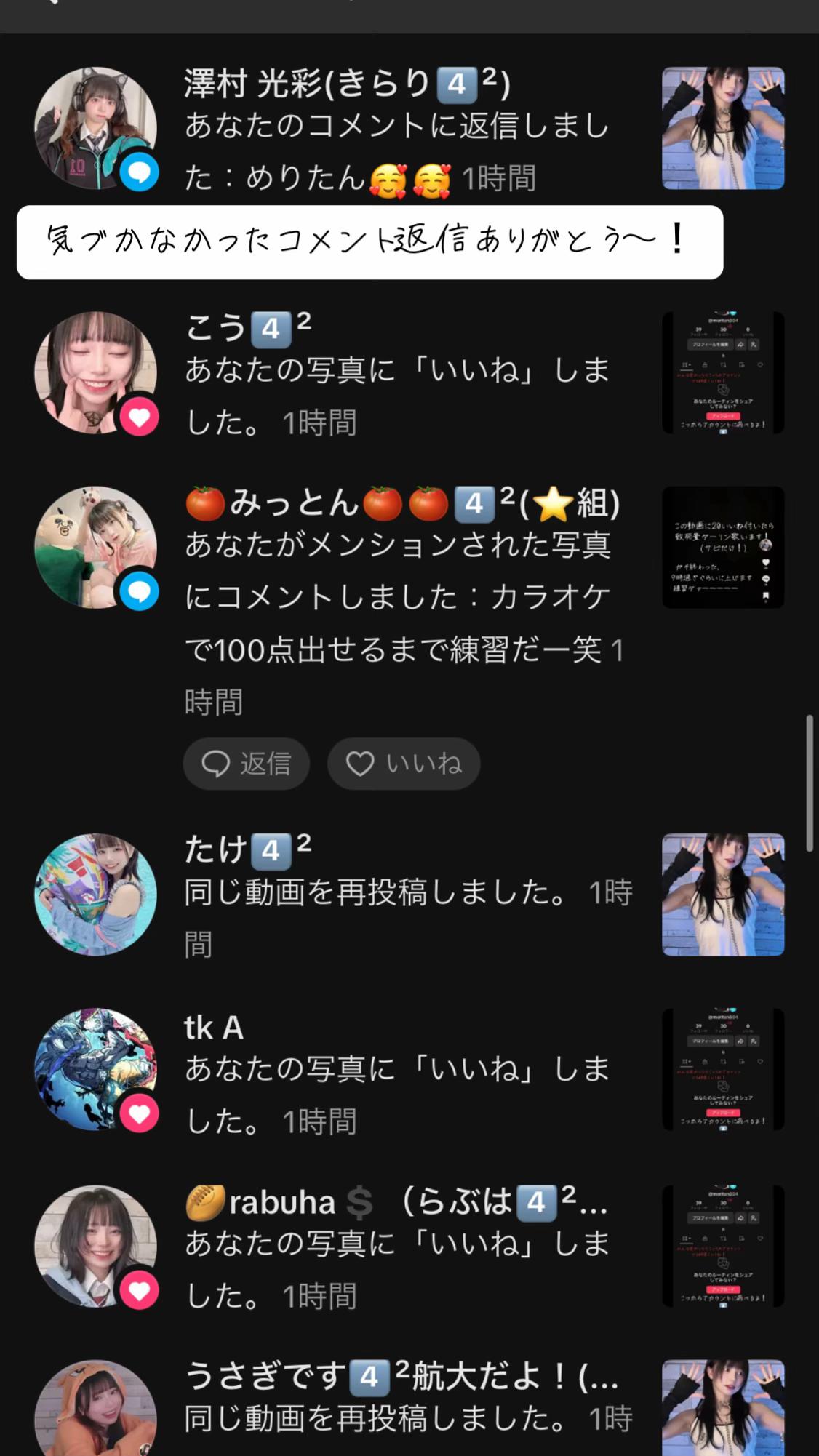
Task: Open reposted video thumbnail beside たけ
Action: 723,894
